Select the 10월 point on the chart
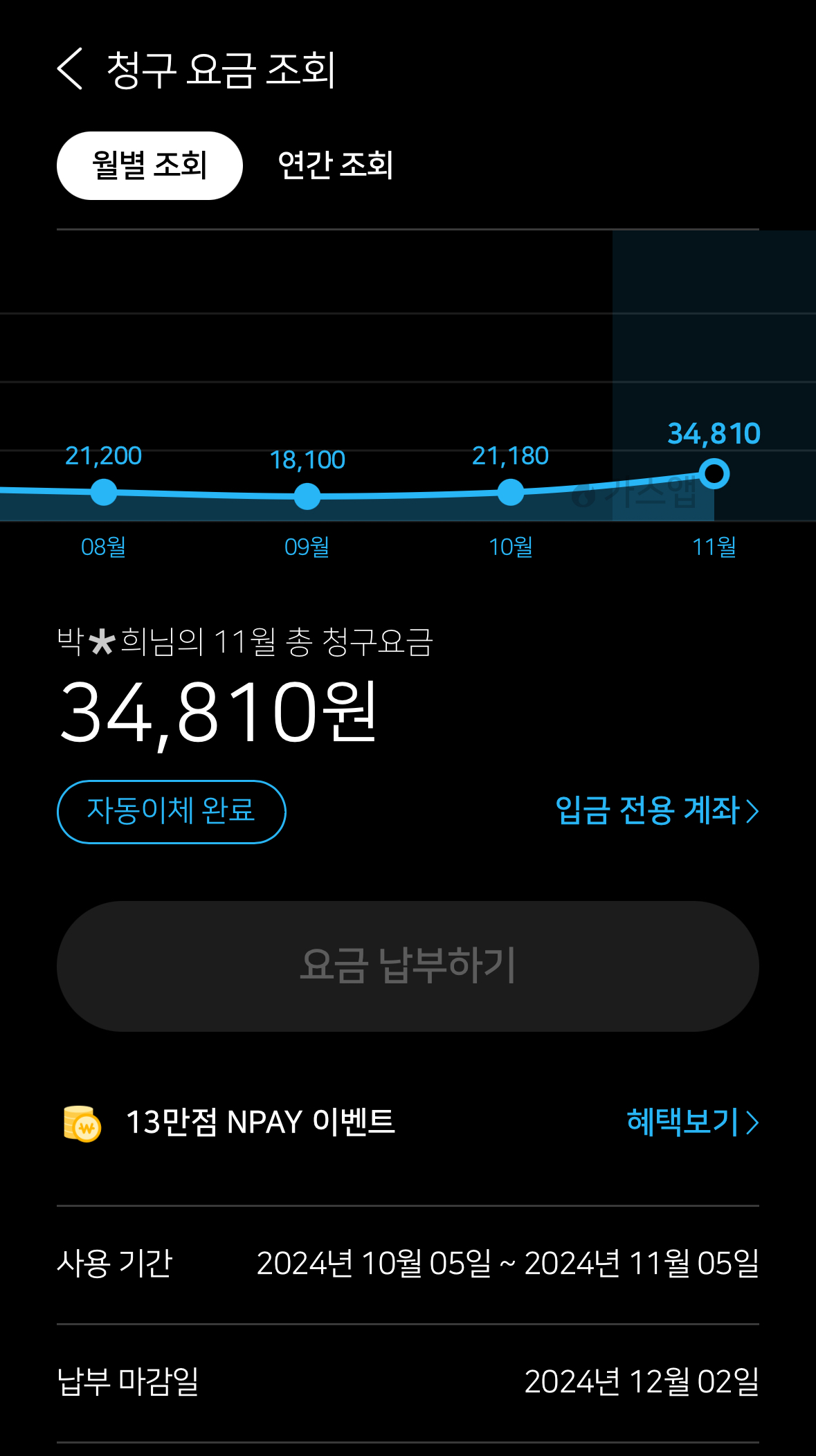The height and width of the screenshot is (1456, 816). pos(511,493)
